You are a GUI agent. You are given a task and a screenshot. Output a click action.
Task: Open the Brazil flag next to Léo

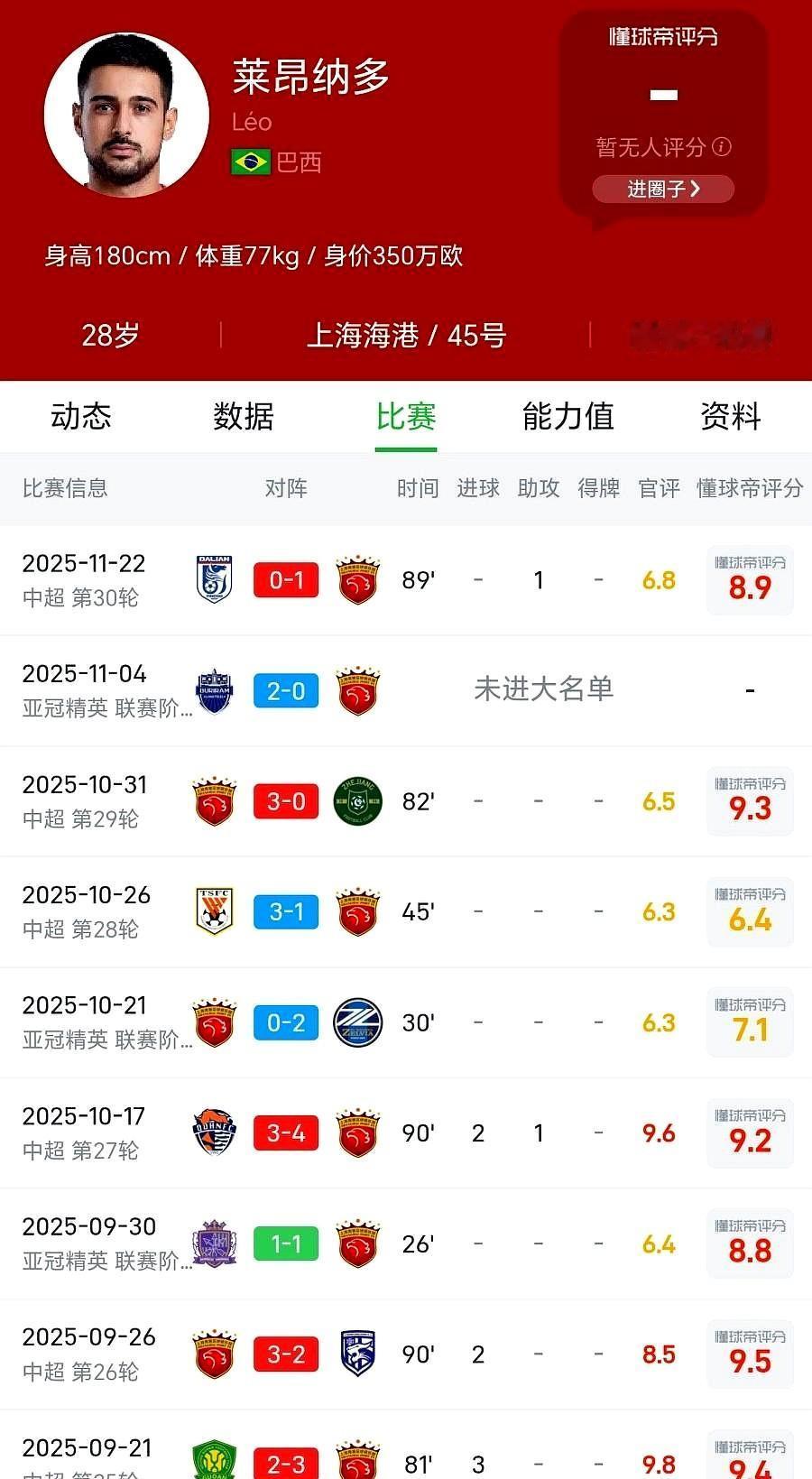pos(254,163)
